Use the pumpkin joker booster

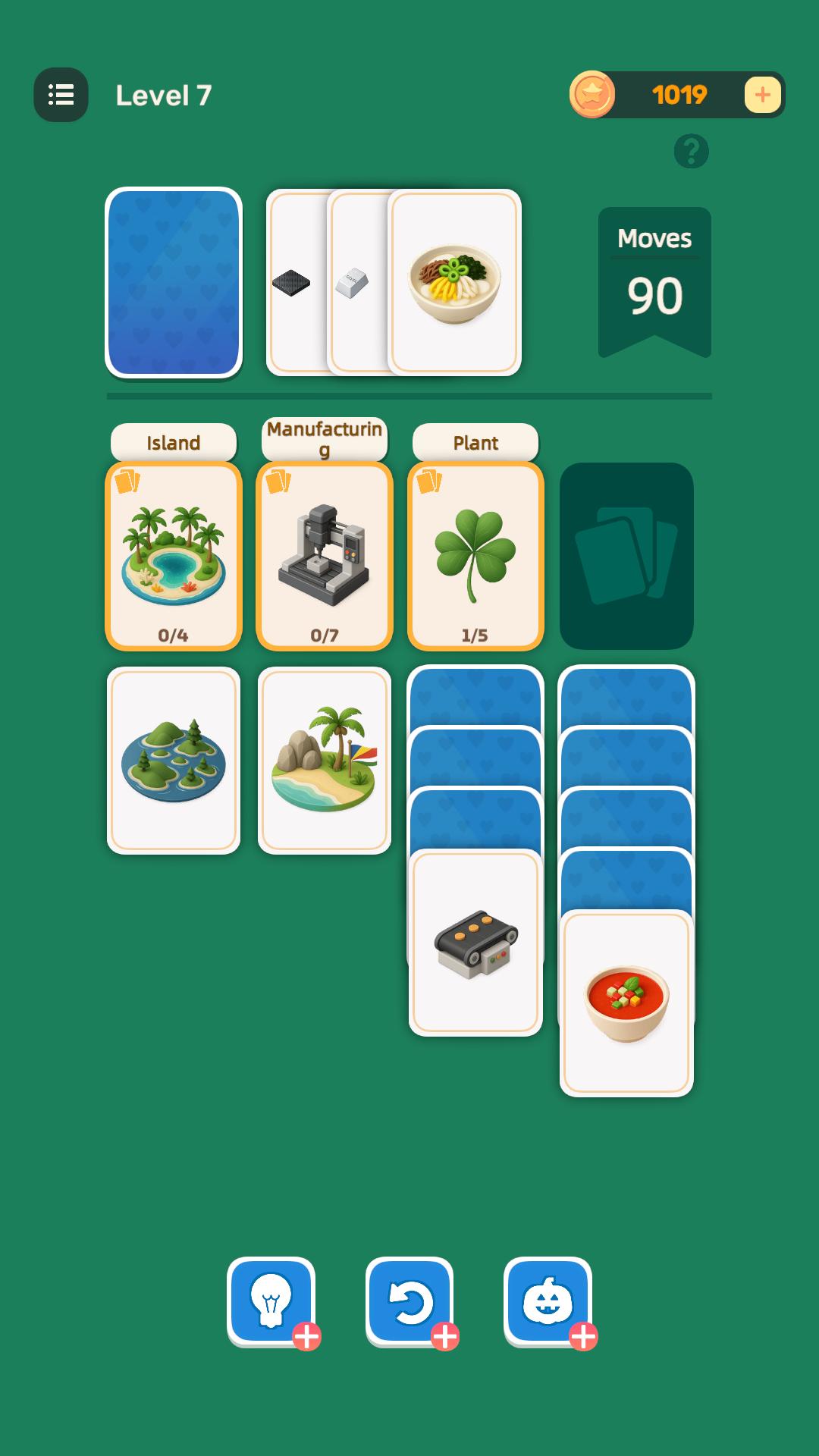tap(548, 1301)
